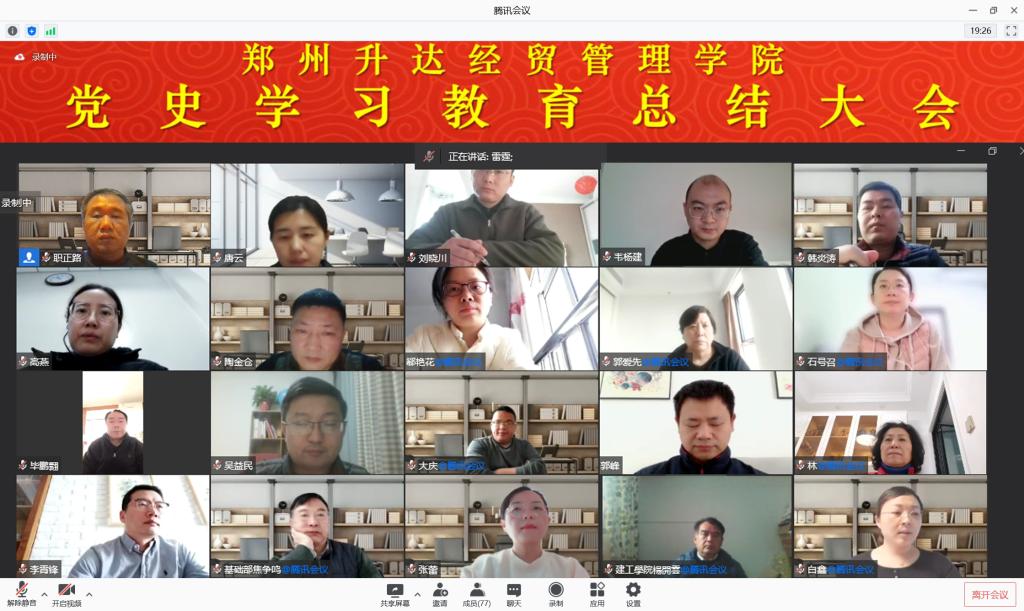Start screen sharing (共享屏幕)
The width and height of the screenshot is (1024, 611).
[x=394, y=593]
